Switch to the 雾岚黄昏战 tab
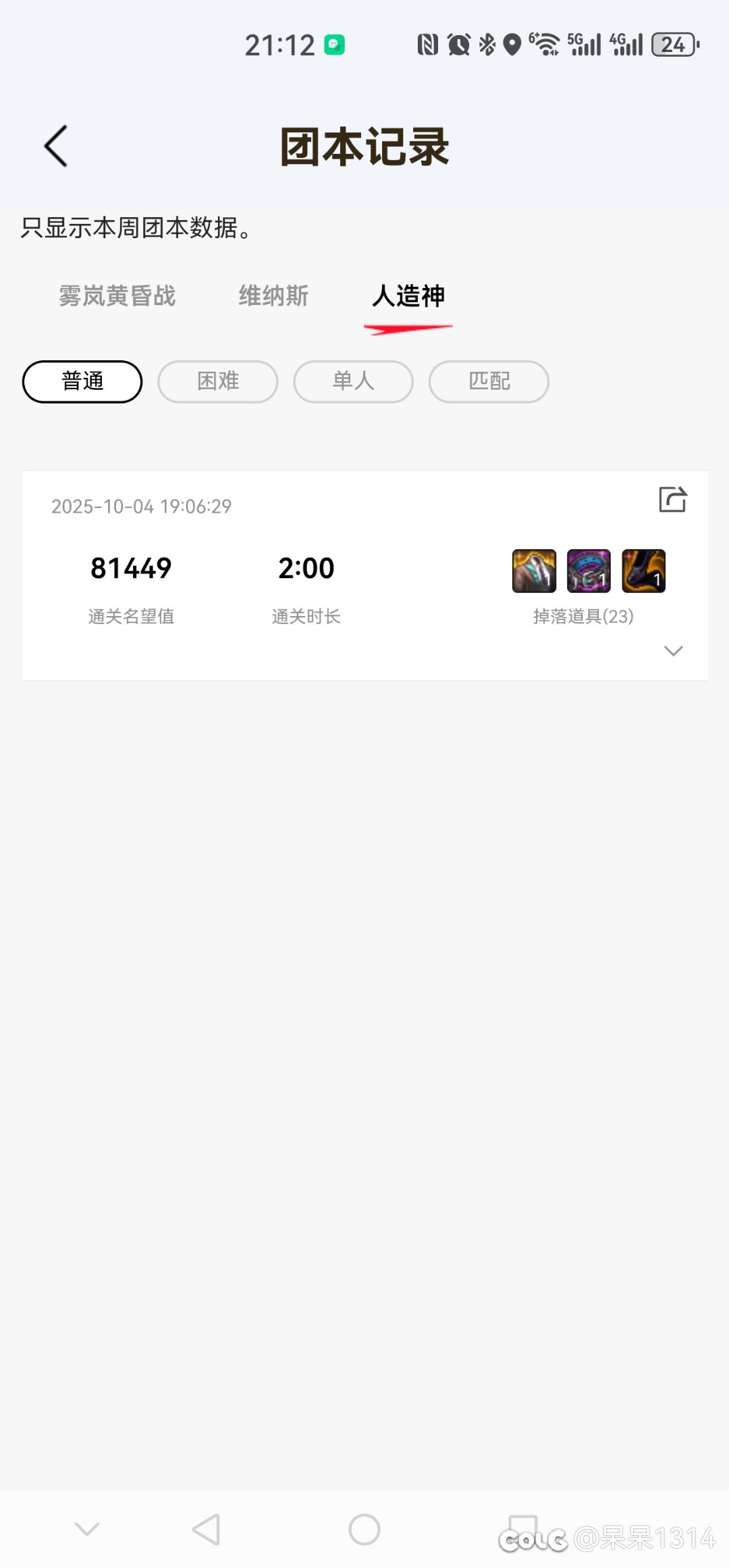Viewport: 729px width, 1568px height. coord(117,296)
